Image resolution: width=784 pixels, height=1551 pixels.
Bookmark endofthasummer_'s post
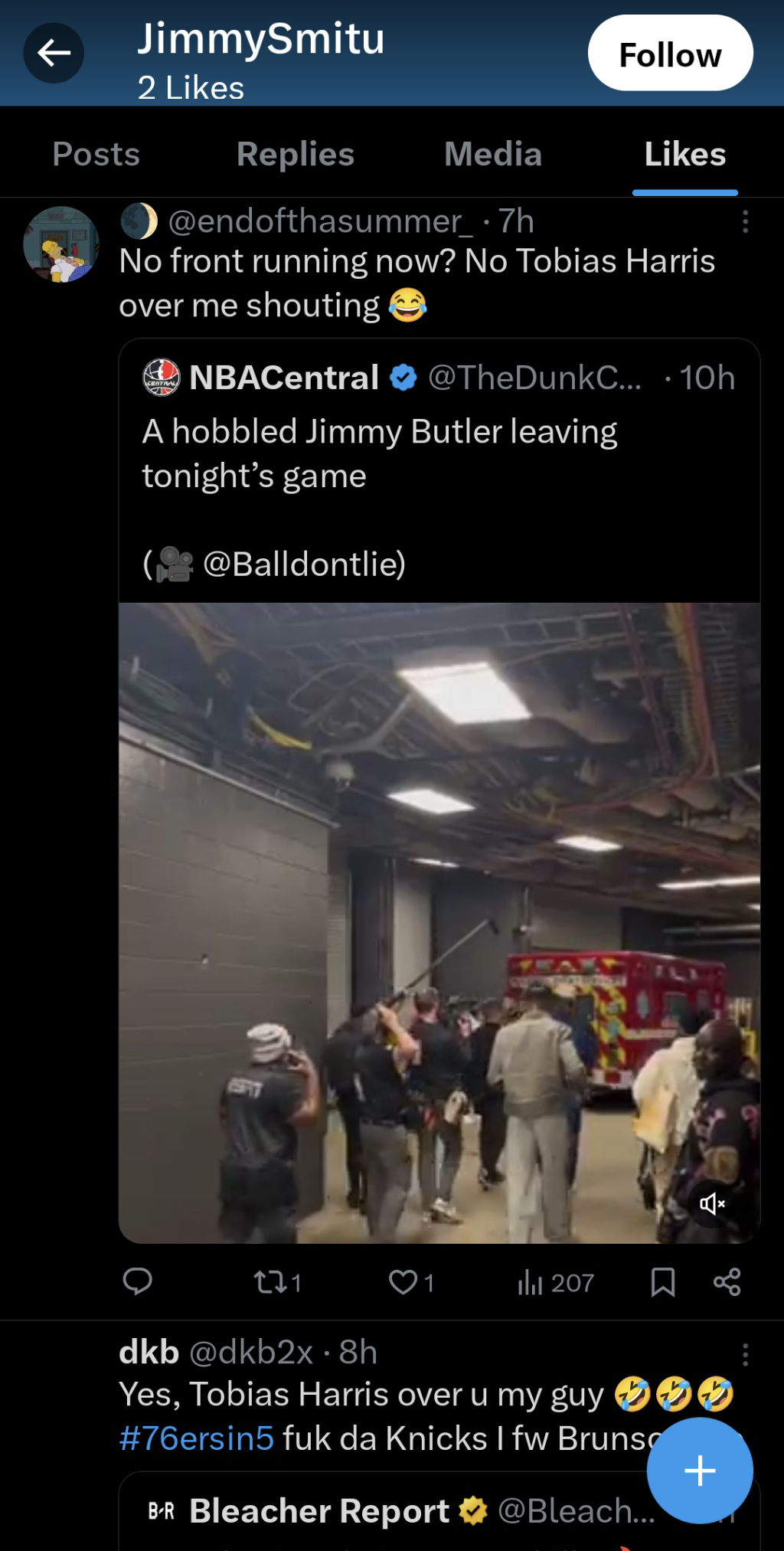pyautogui.click(x=663, y=1282)
